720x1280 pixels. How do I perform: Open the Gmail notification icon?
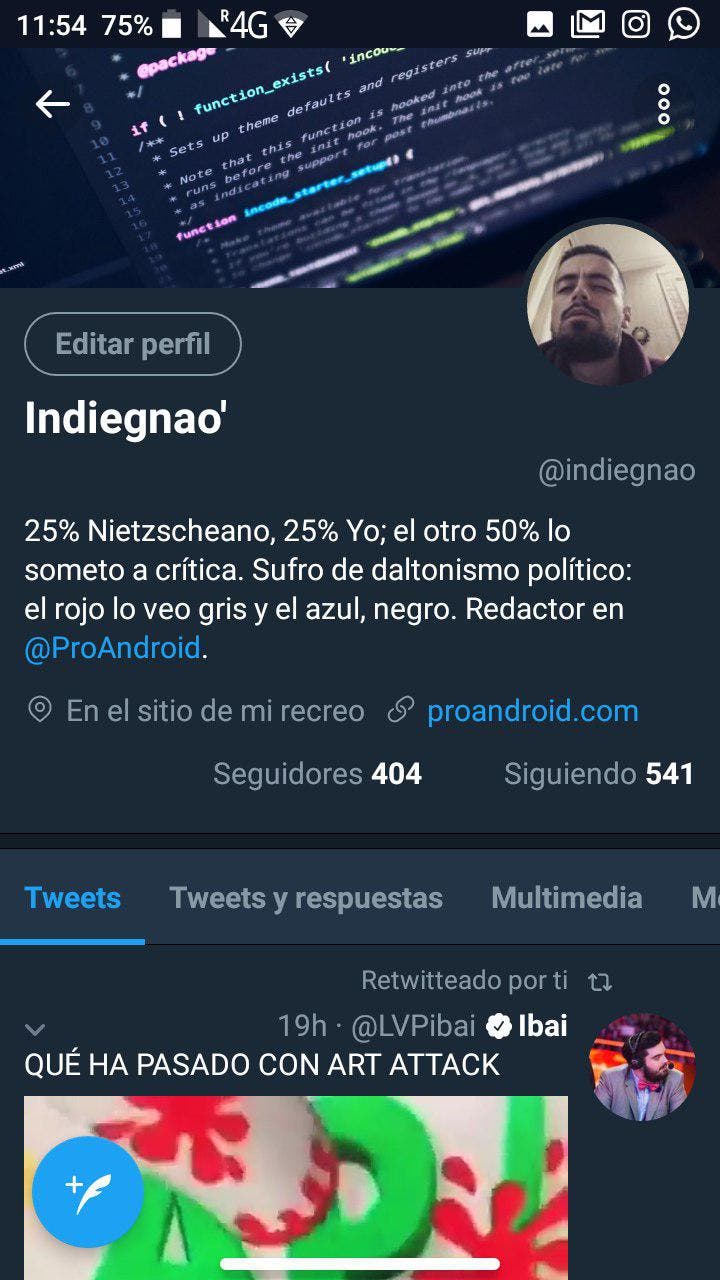tap(590, 25)
